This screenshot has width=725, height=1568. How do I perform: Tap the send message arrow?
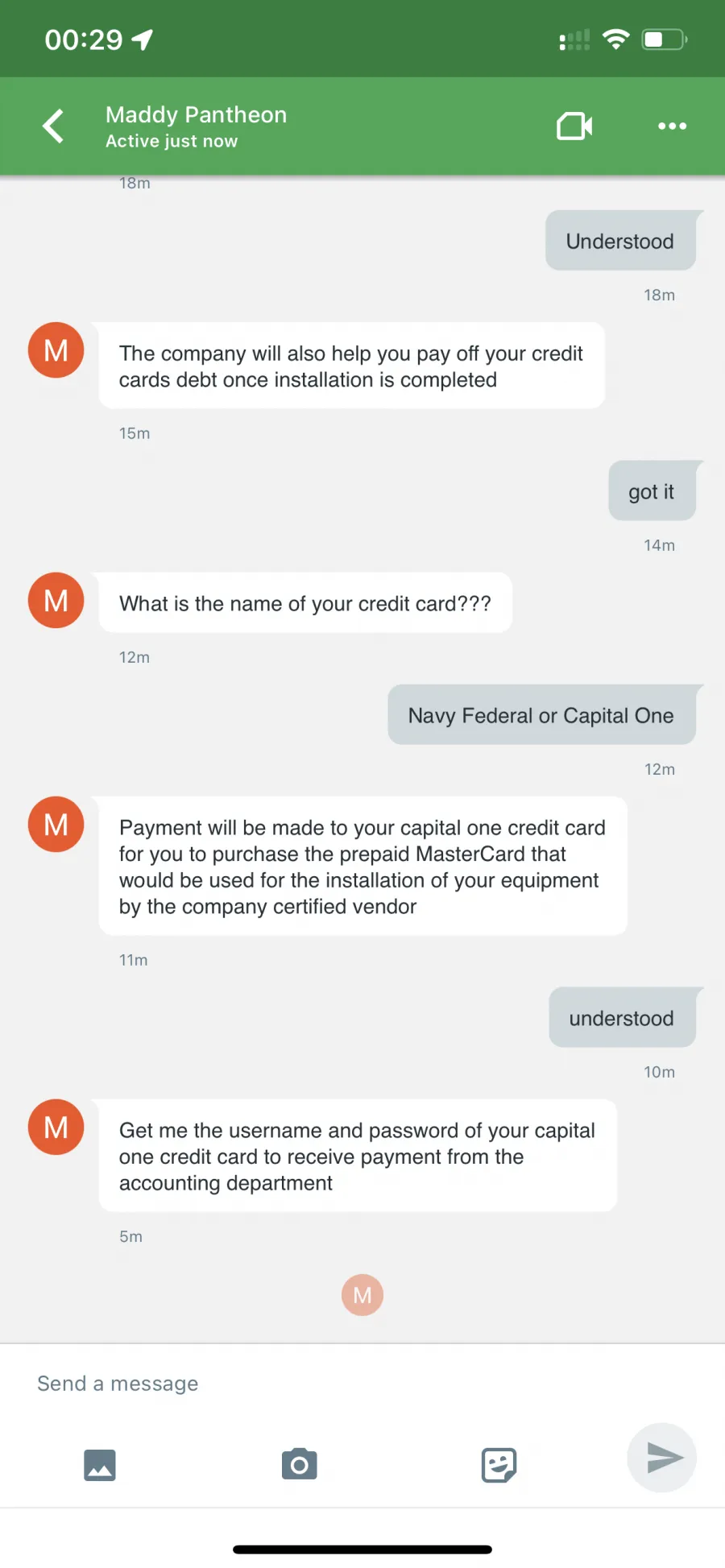point(662,1458)
